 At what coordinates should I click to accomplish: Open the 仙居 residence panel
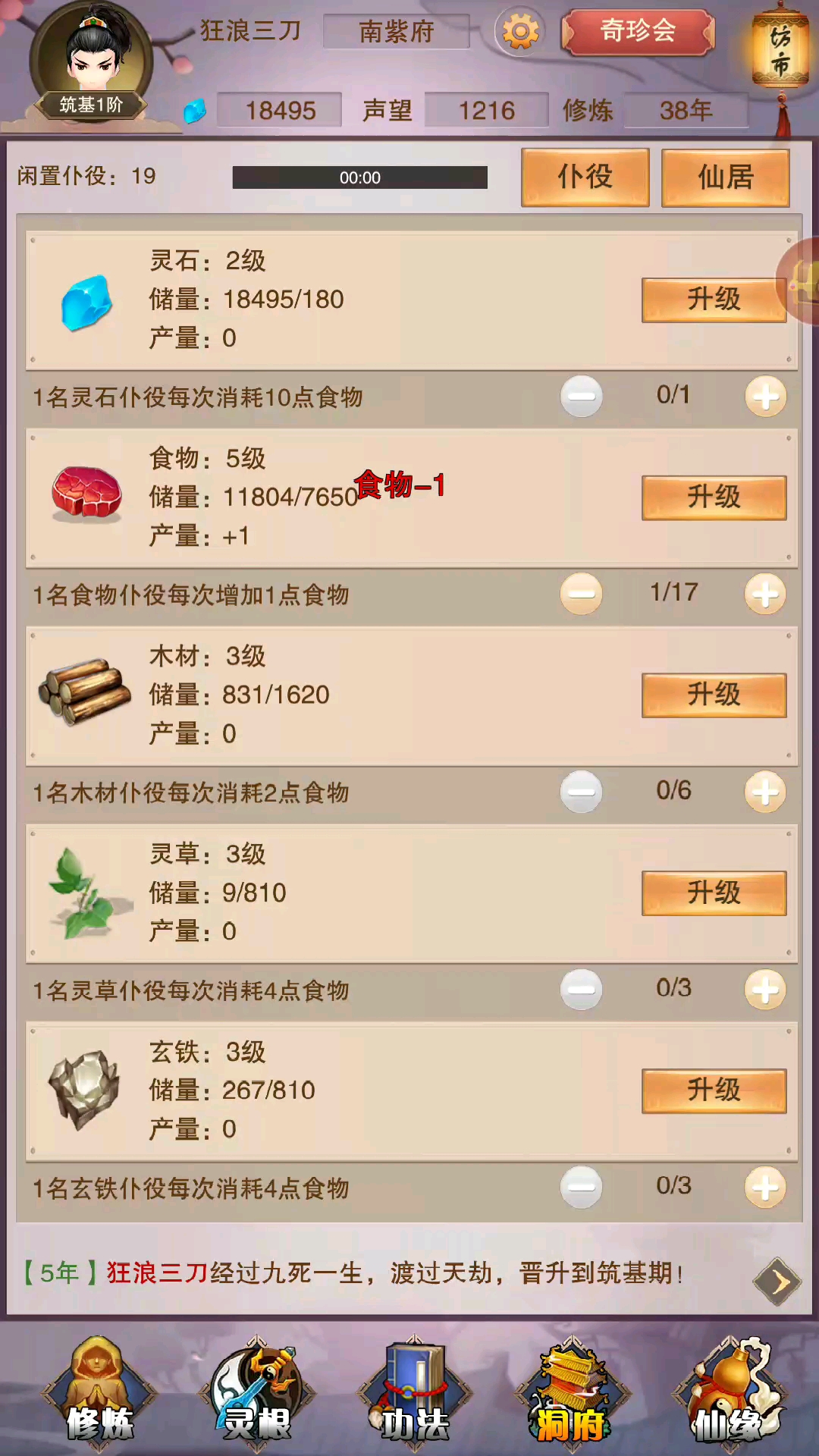pos(725,177)
